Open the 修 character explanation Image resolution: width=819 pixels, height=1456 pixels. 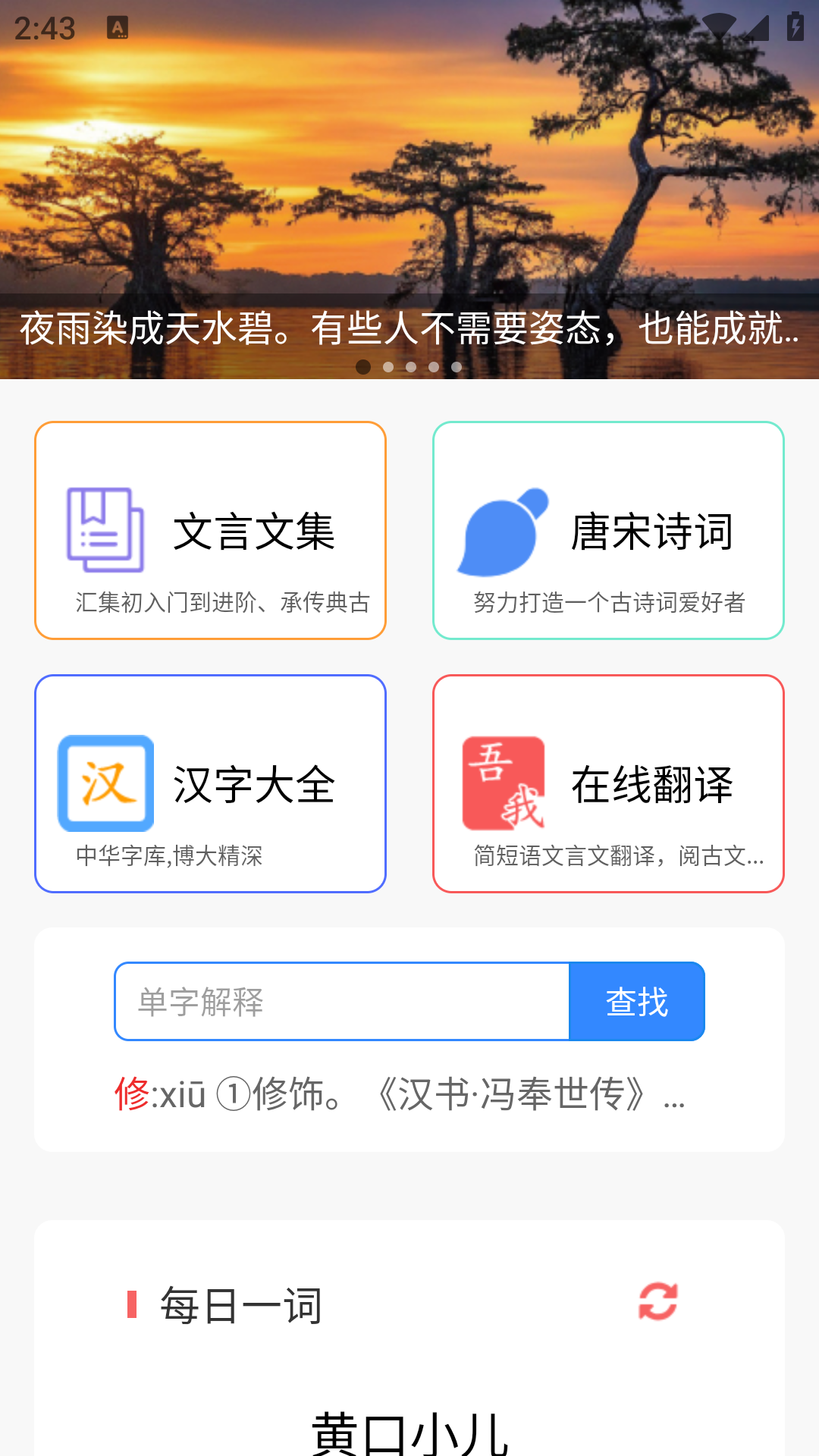click(400, 1094)
